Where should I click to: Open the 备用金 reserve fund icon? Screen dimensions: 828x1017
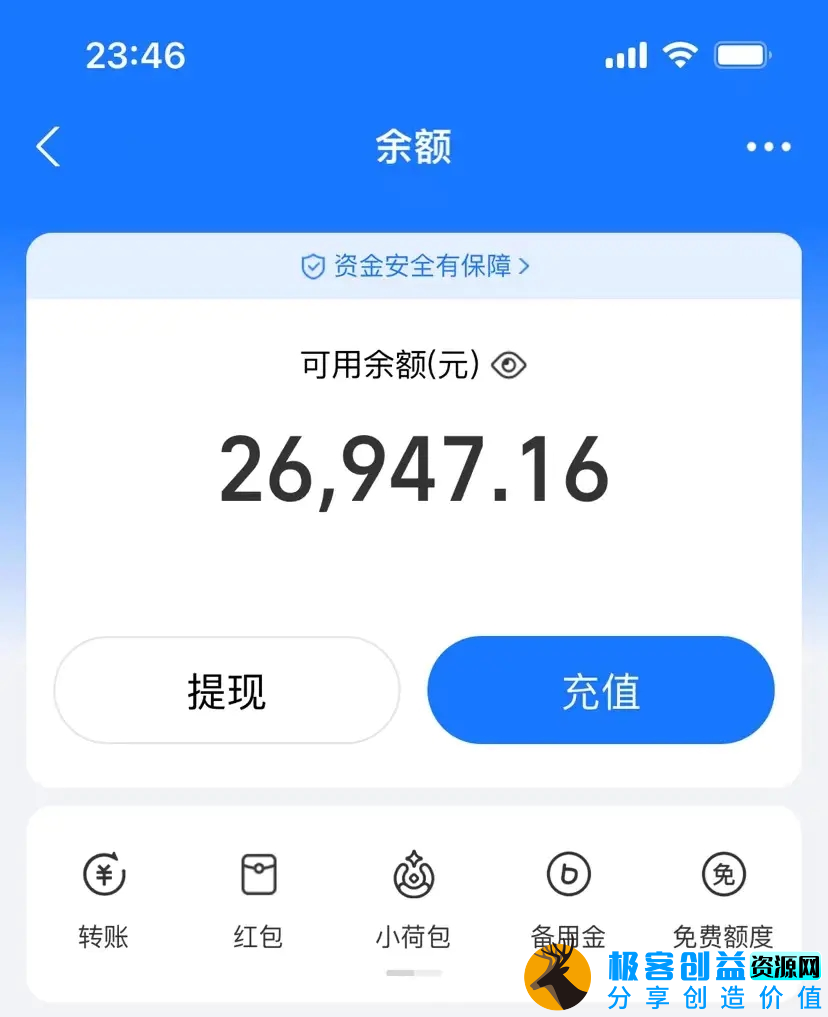tap(568, 874)
